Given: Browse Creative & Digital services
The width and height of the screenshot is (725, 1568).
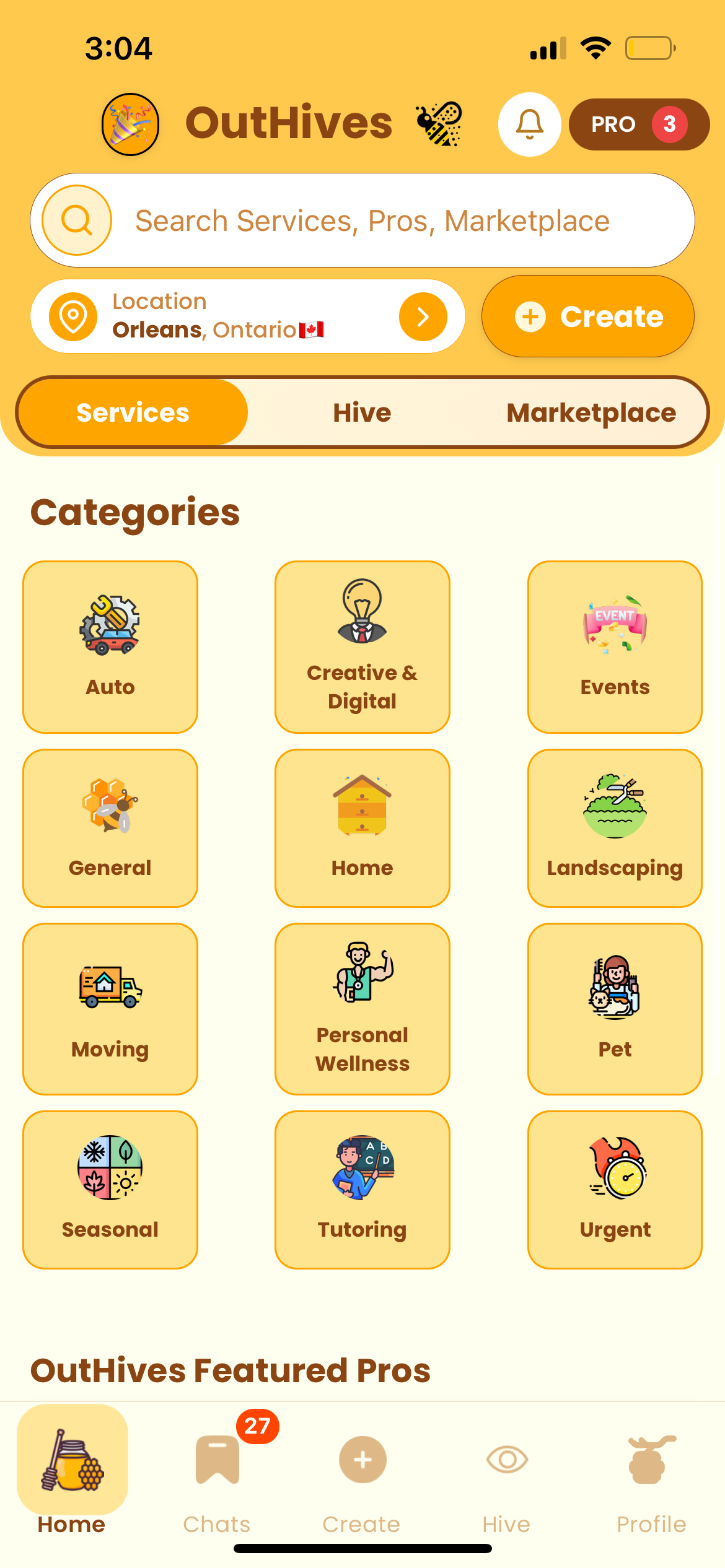Looking at the screenshot, I should point(362,647).
